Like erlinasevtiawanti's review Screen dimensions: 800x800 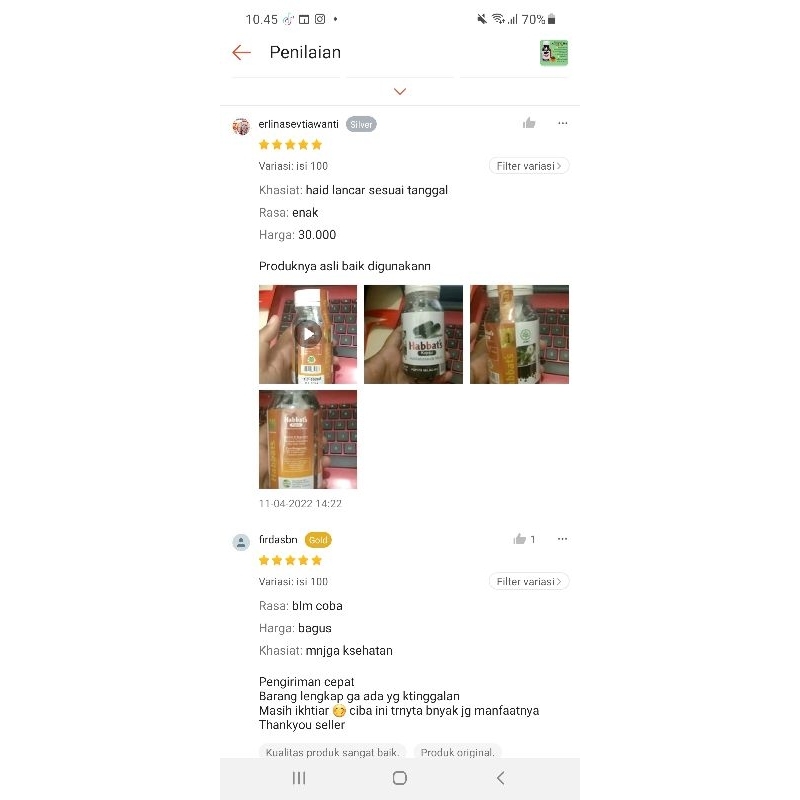[529, 123]
